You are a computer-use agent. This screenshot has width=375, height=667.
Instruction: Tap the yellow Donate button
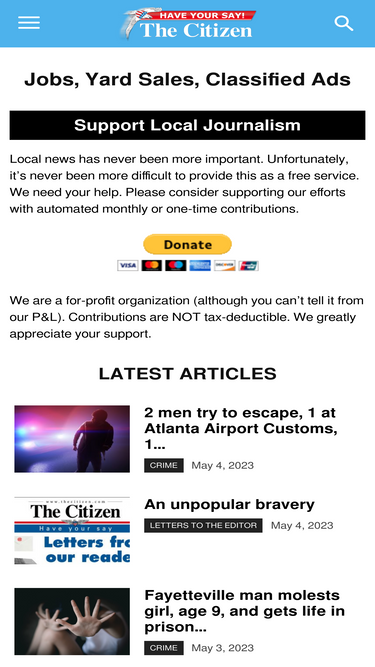coord(188,244)
